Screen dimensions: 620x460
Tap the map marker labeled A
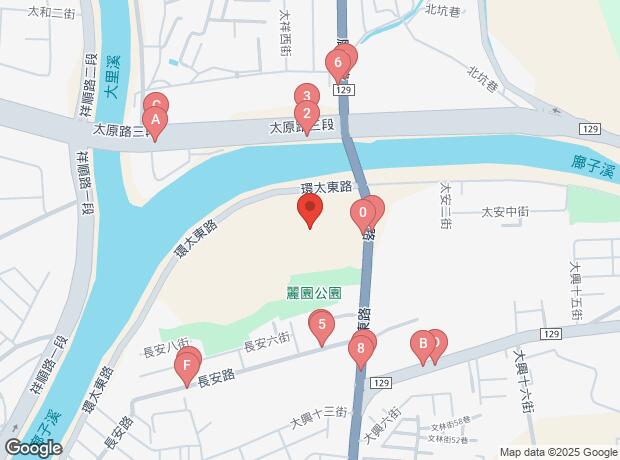point(153,122)
